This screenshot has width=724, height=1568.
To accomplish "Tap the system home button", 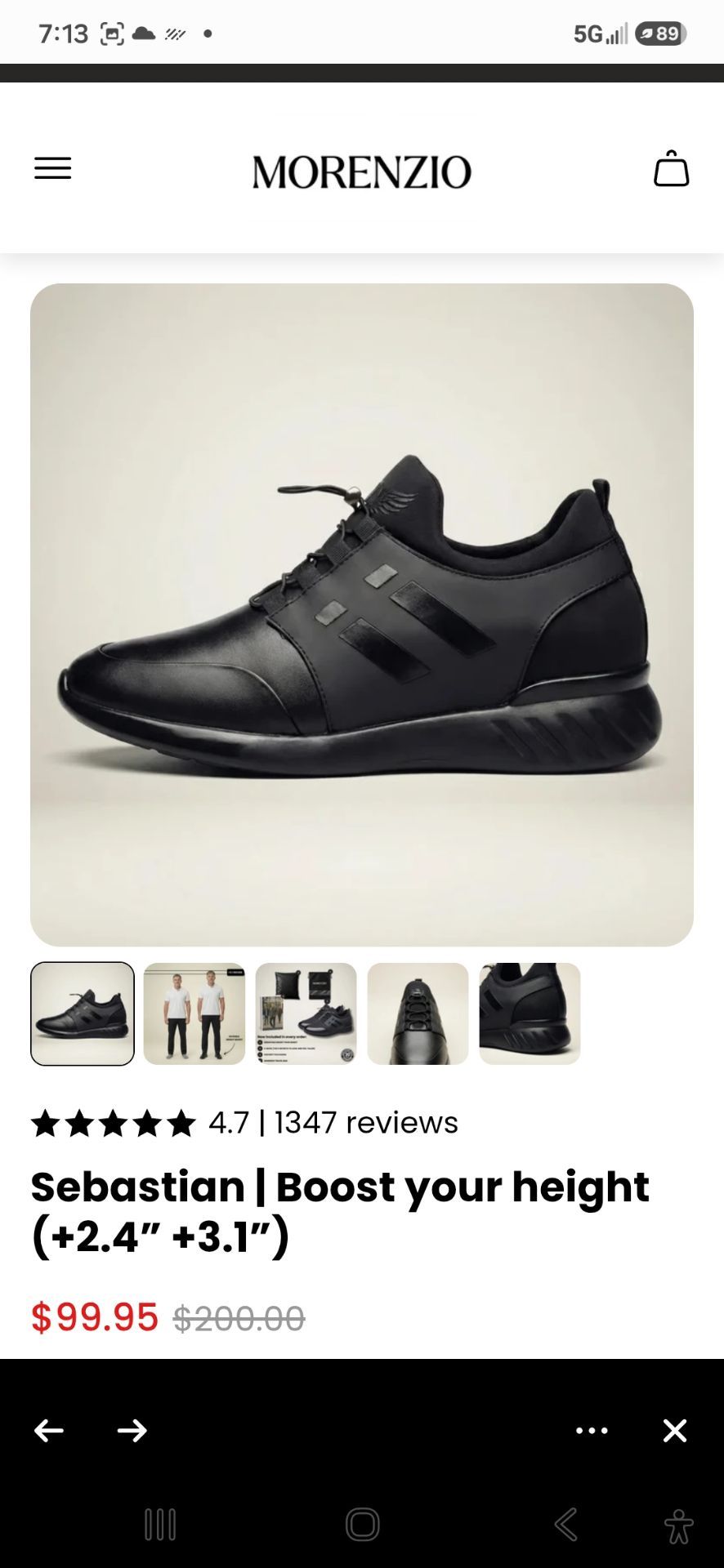I will 362,1524.
